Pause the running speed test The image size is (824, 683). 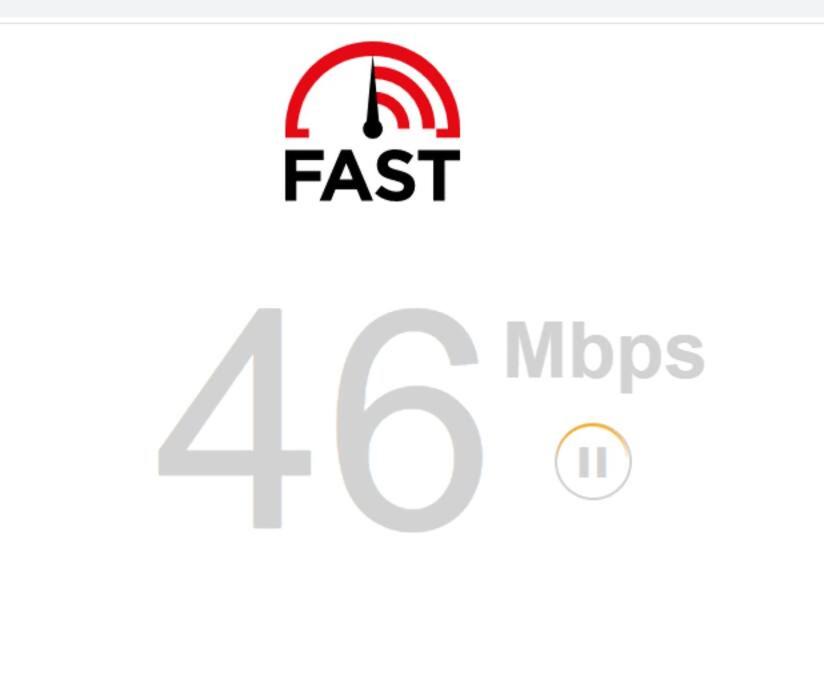pyautogui.click(x=593, y=462)
